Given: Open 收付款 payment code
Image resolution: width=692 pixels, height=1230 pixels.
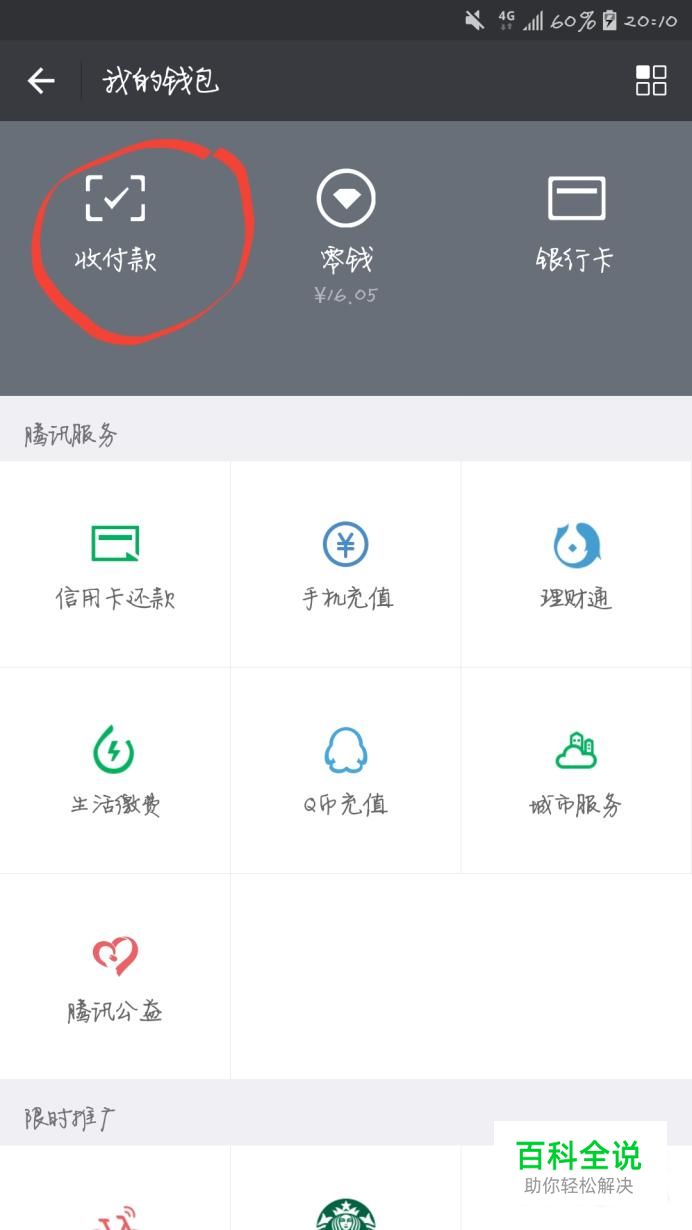Looking at the screenshot, I should pyautogui.click(x=116, y=223).
